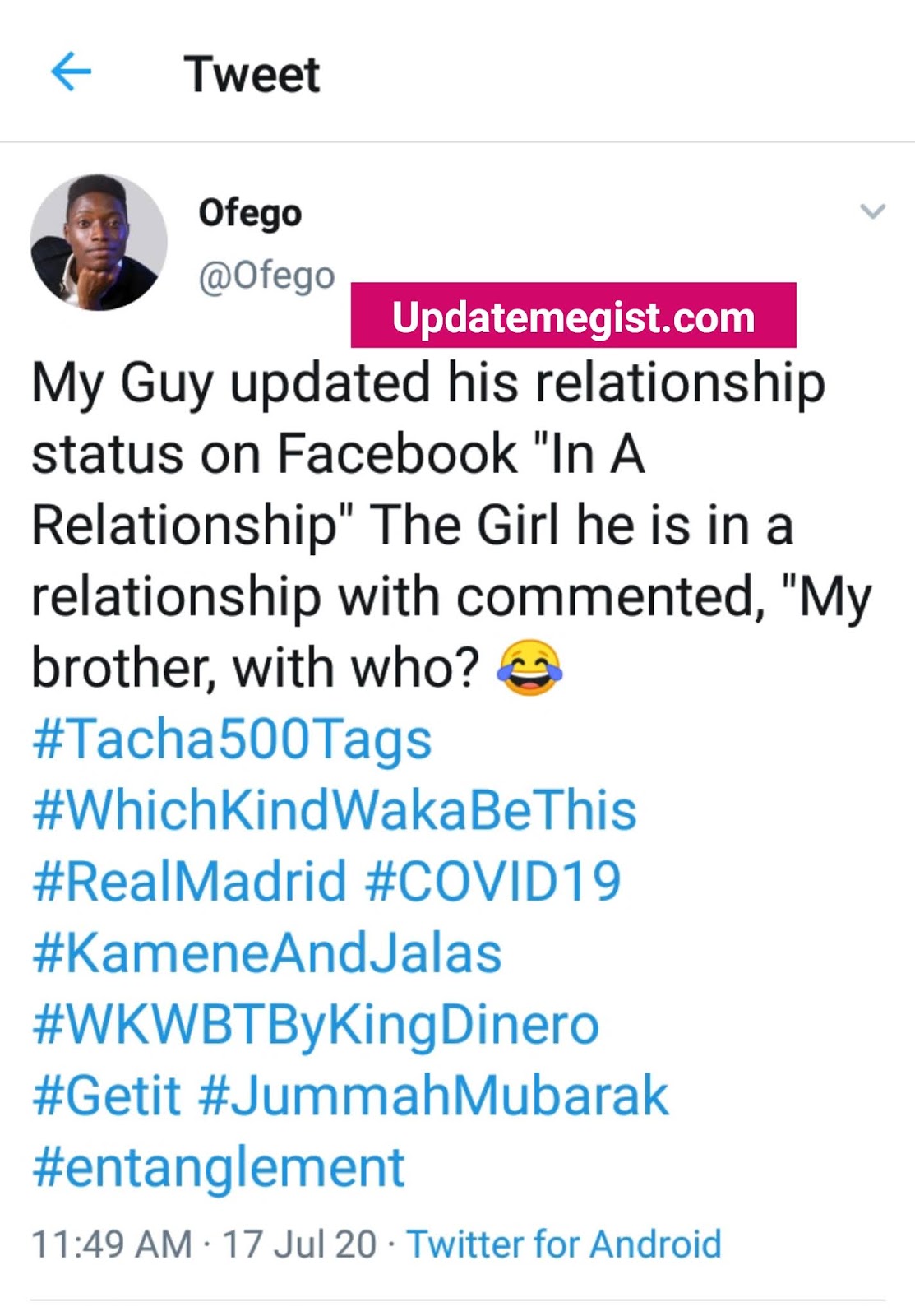Open the #Getit hashtag
The image size is (915, 1316).
tap(106, 1096)
